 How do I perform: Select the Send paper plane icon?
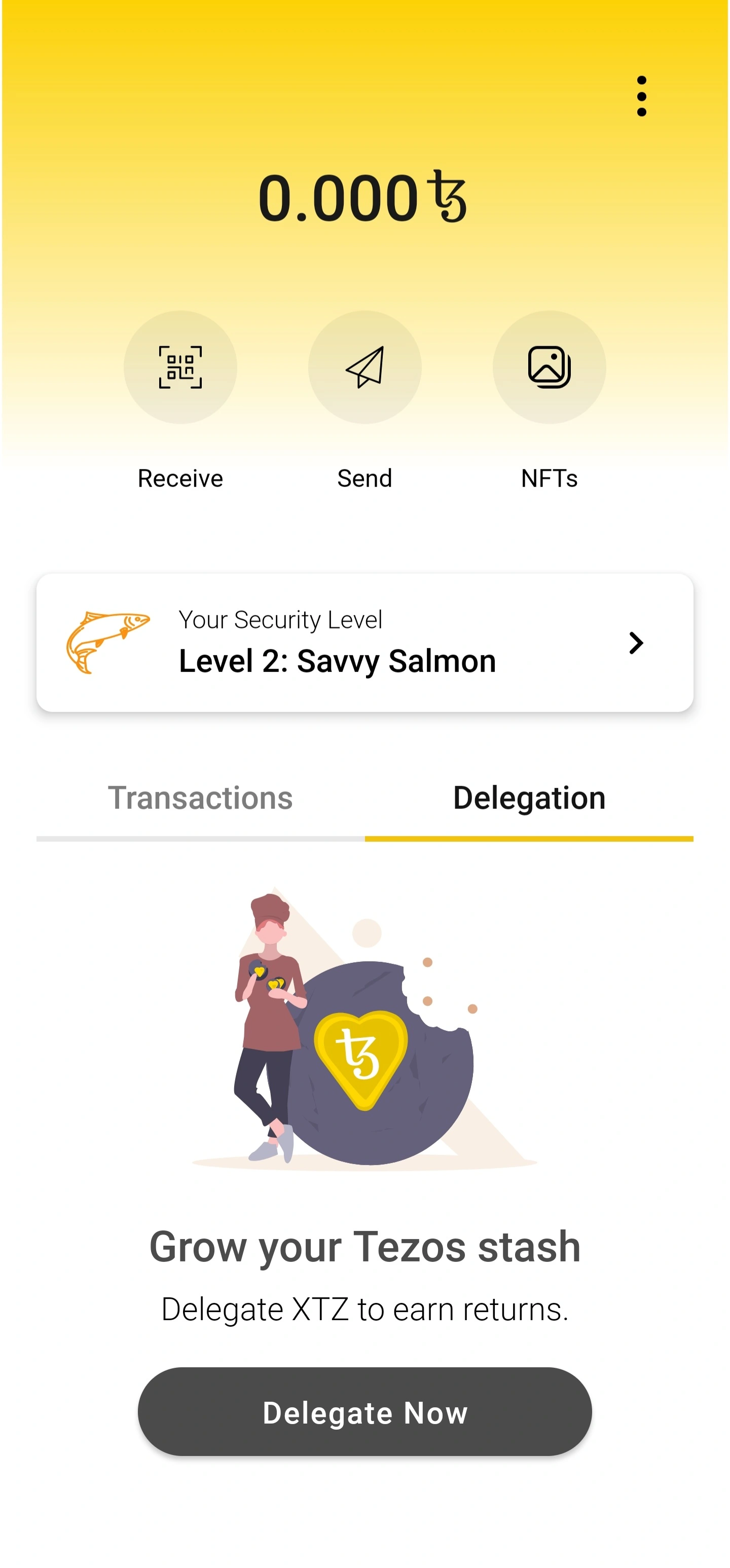364,367
